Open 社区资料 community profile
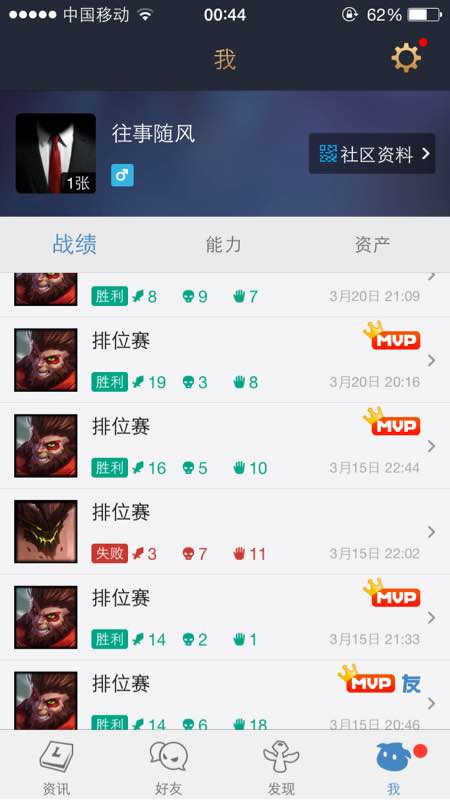 [372, 154]
